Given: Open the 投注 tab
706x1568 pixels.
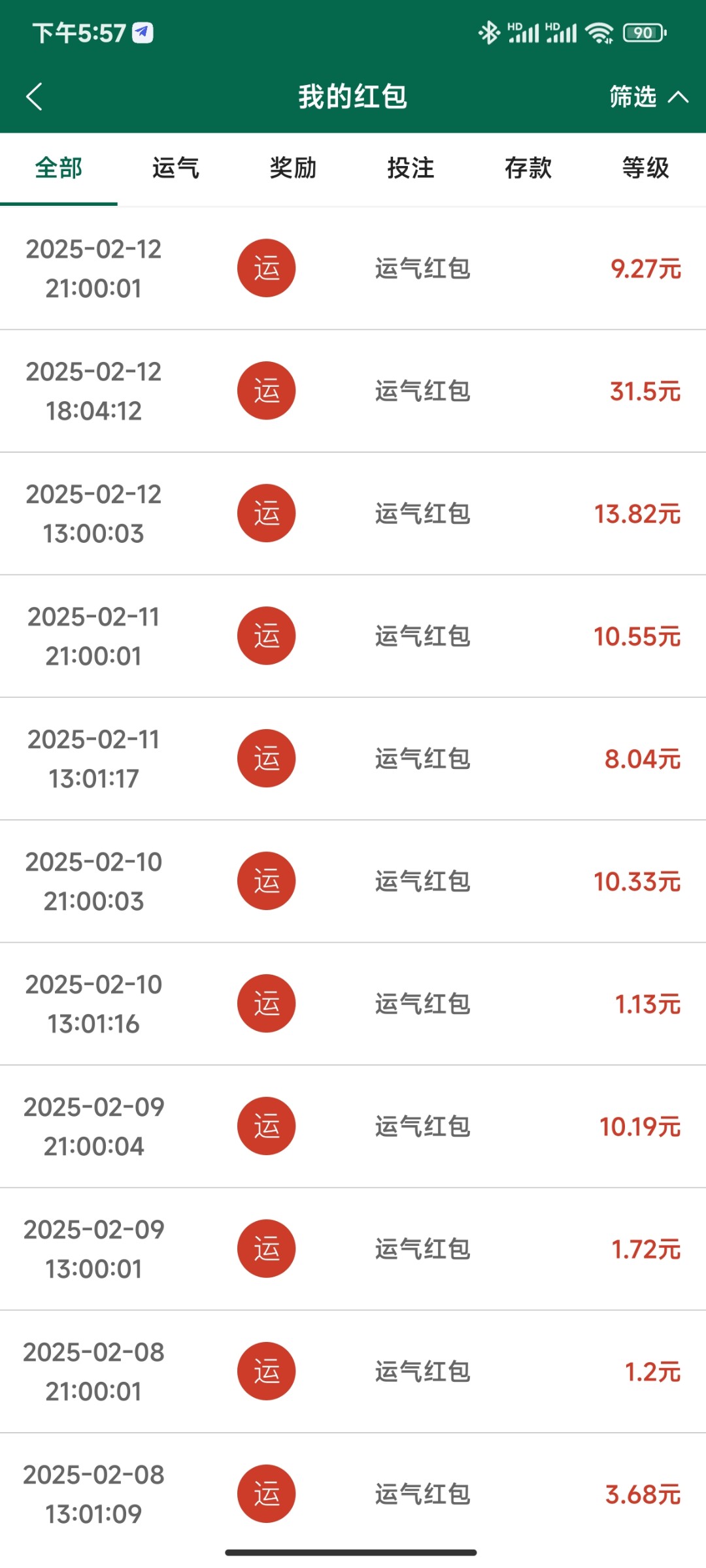Looking at the screenshot, I should point(411,168).
